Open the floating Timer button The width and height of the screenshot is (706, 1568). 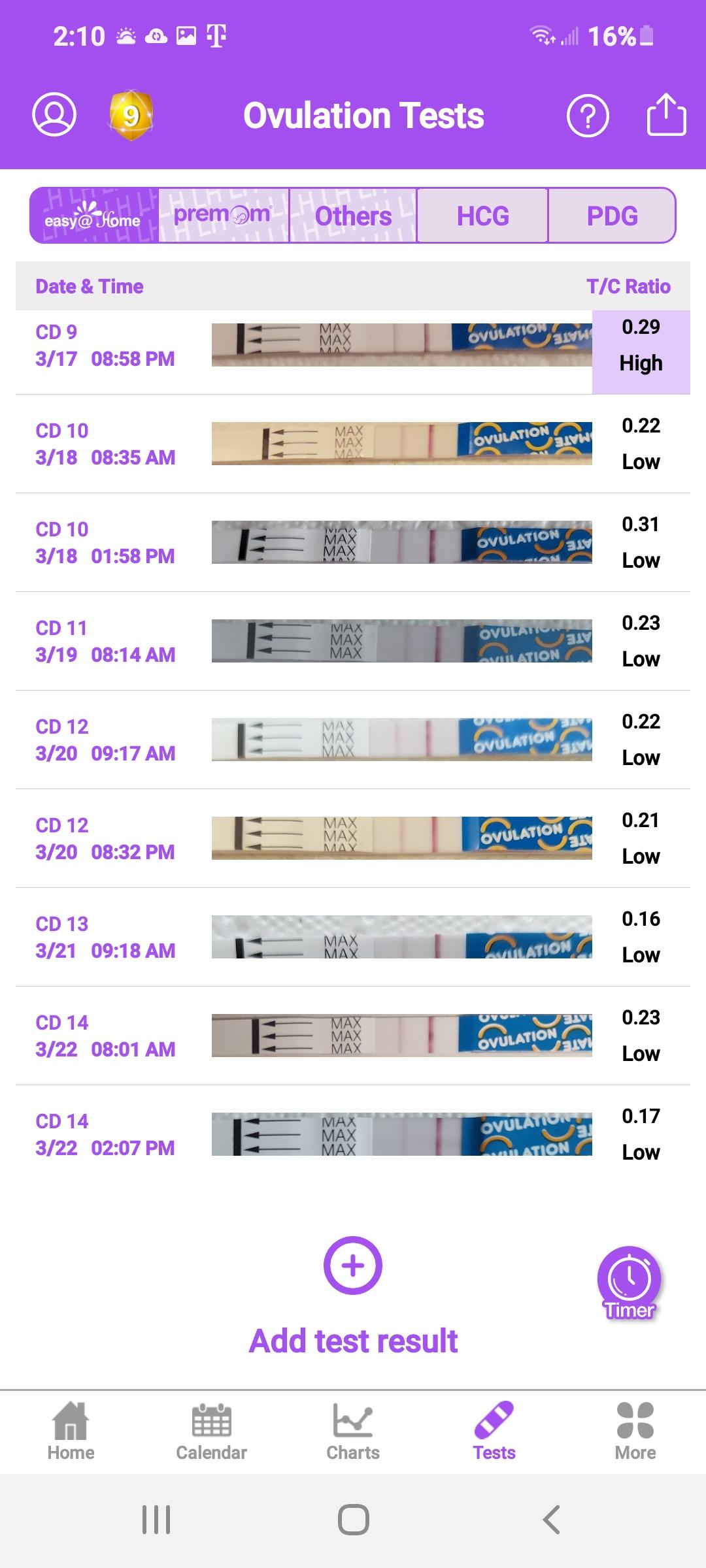click(629, 1282)
